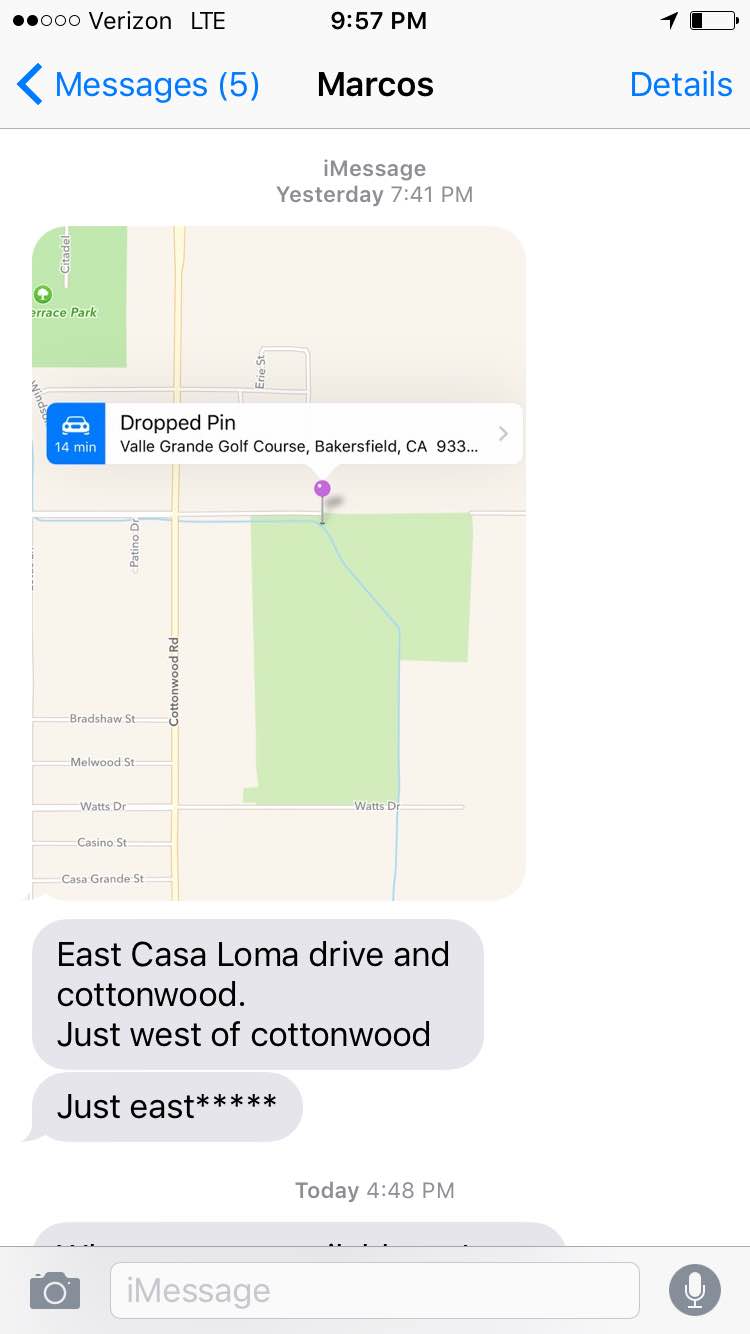750x1334 pixels.
Task: Tap the camera icon to attach a photo
Action: (x=54, y=1290)
